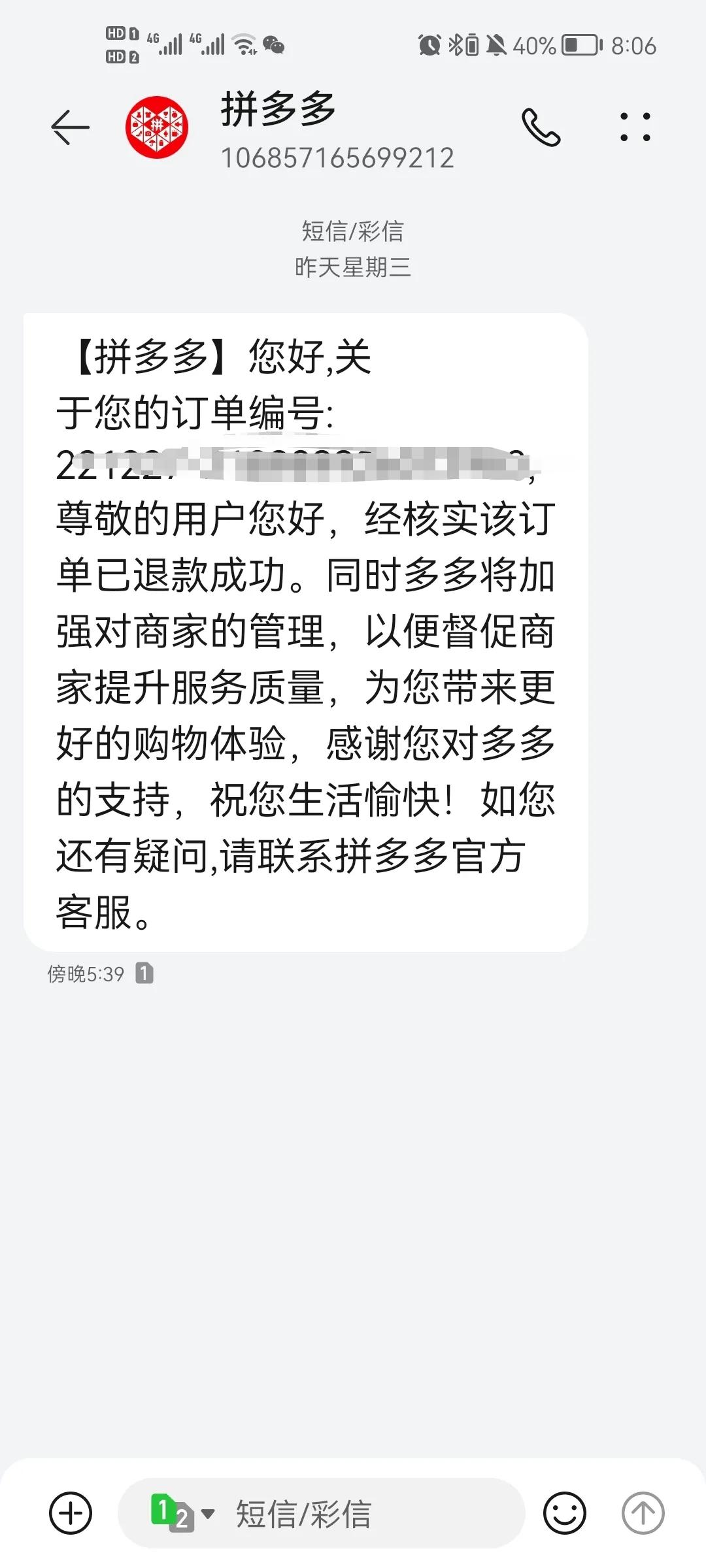Screen dimensions: 706x1568
Task: Tap the Bluetooth icon in status bar
Action: pyautogui.click(x=456, y=44)
